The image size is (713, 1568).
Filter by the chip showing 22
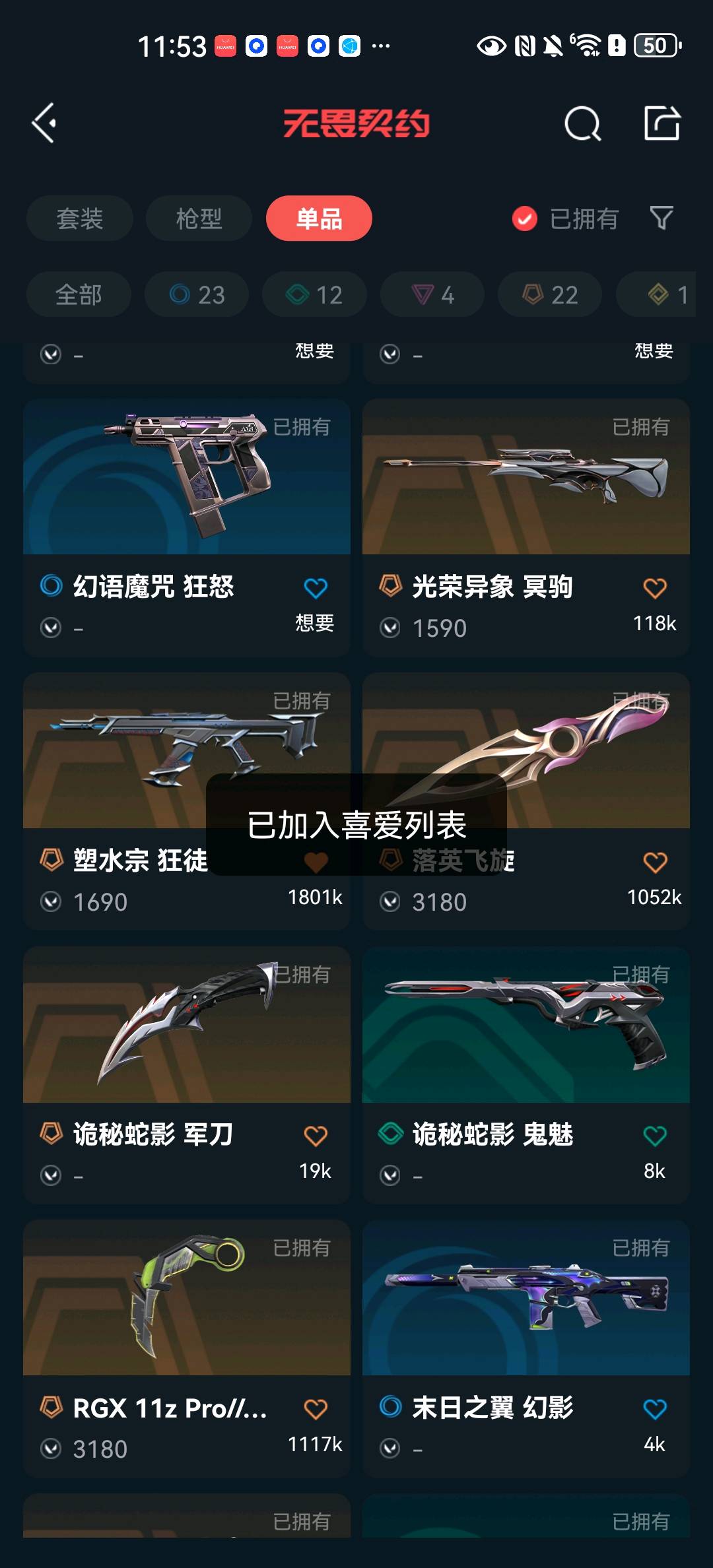[550, 294]
